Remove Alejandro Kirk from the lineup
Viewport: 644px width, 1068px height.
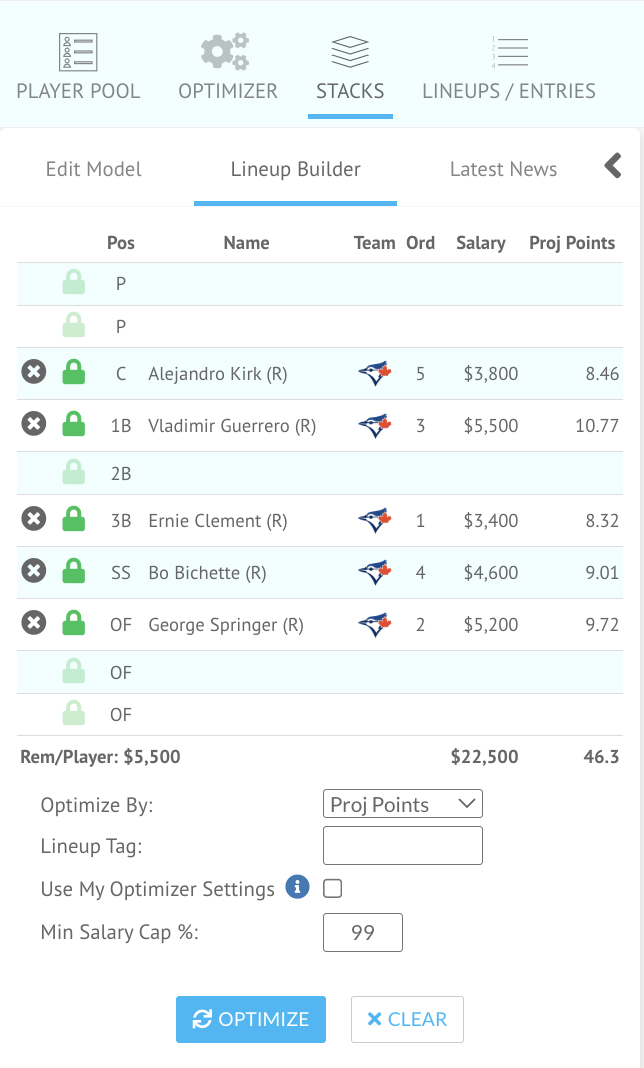point(33,372)
